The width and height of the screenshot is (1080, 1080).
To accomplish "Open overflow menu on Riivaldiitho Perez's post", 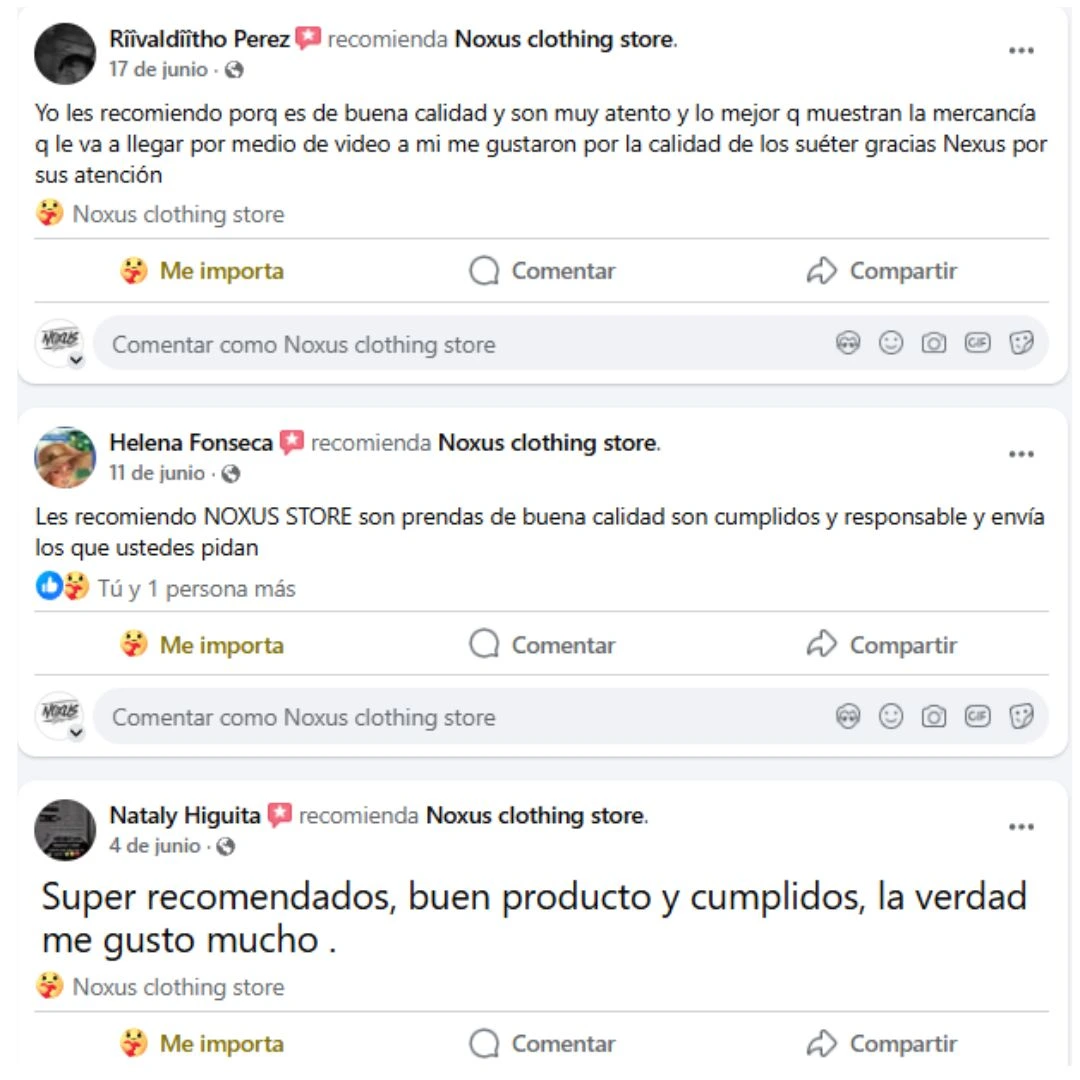I will (x=1020, y=51).
